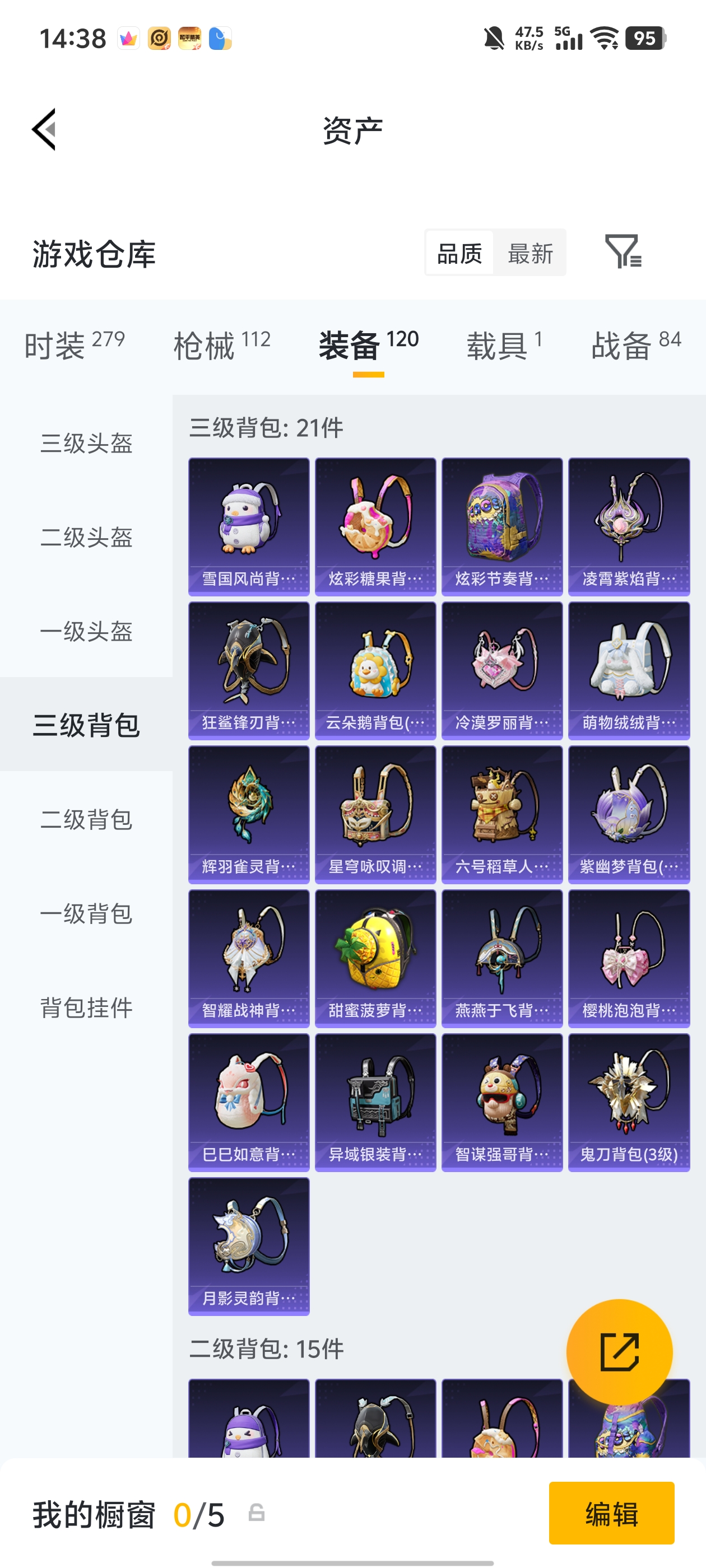Switch item sorting to 最新
This screenshot has height=1568, width=706.
(529, 253)
